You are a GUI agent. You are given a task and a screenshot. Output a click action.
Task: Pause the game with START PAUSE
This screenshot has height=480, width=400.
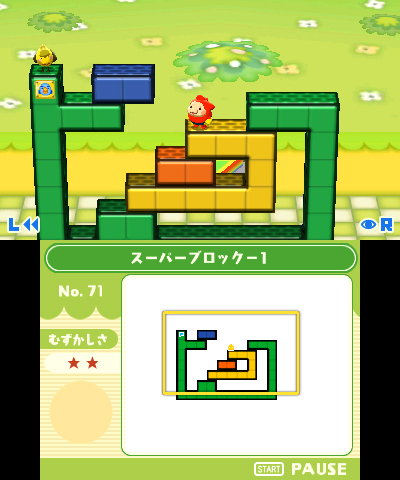pyautogui.click(x=300, y=469)
